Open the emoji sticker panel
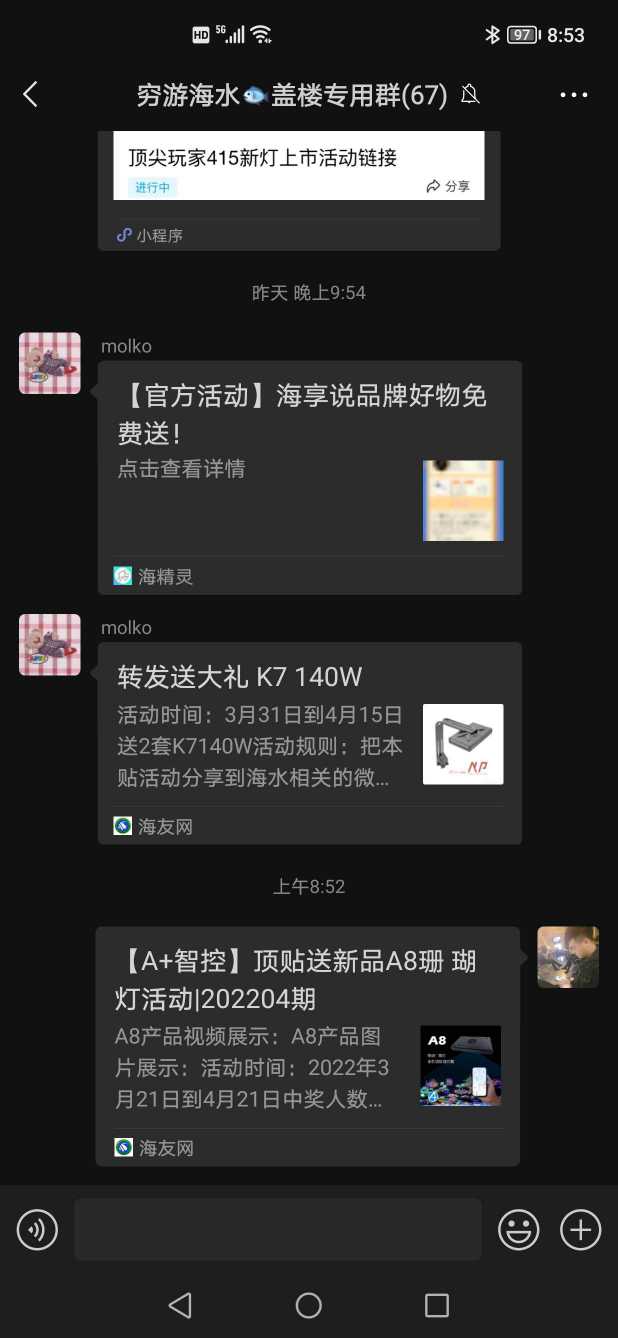Image resolution: width=618 pixels, height=1338 pixels. 519,1229
